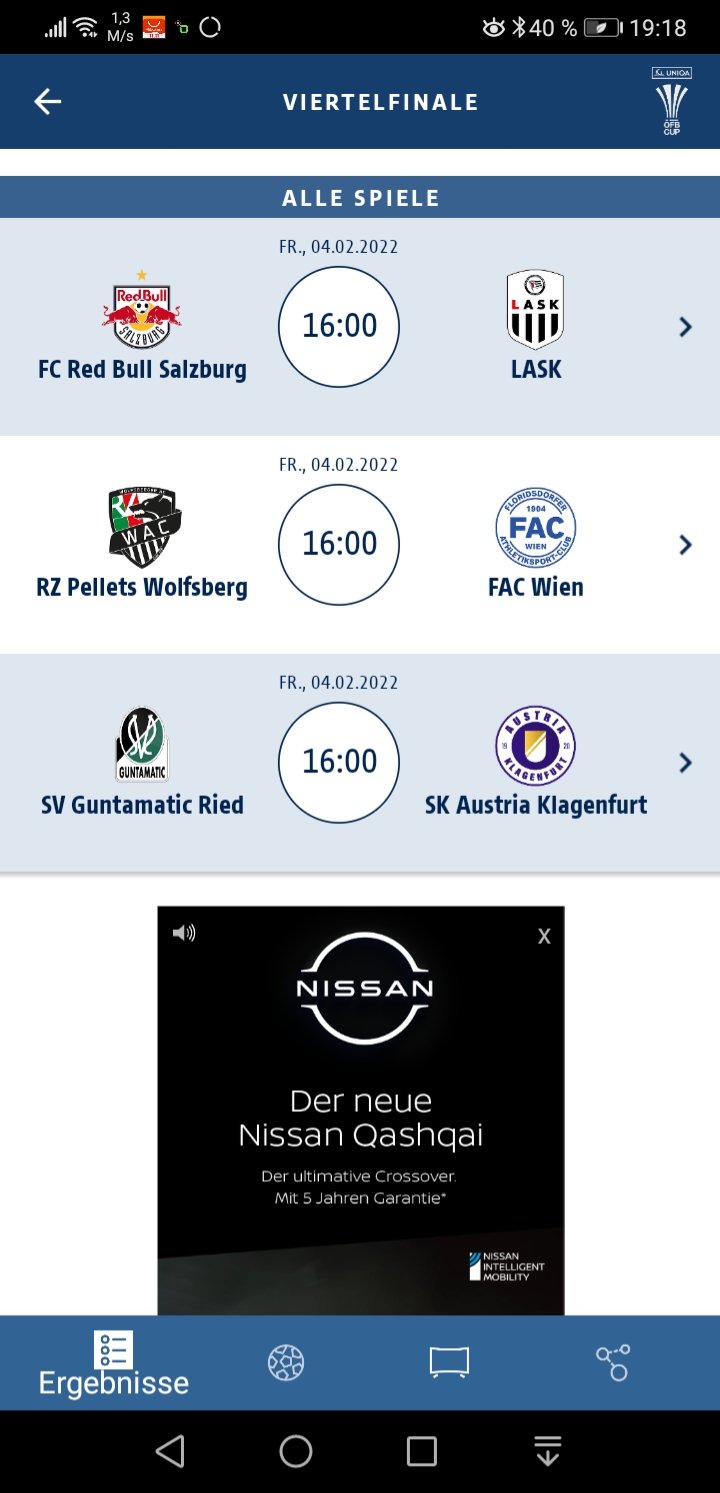Go back using the header arrow
This screenshot has width=720, height=1493.
pos(48,101)
